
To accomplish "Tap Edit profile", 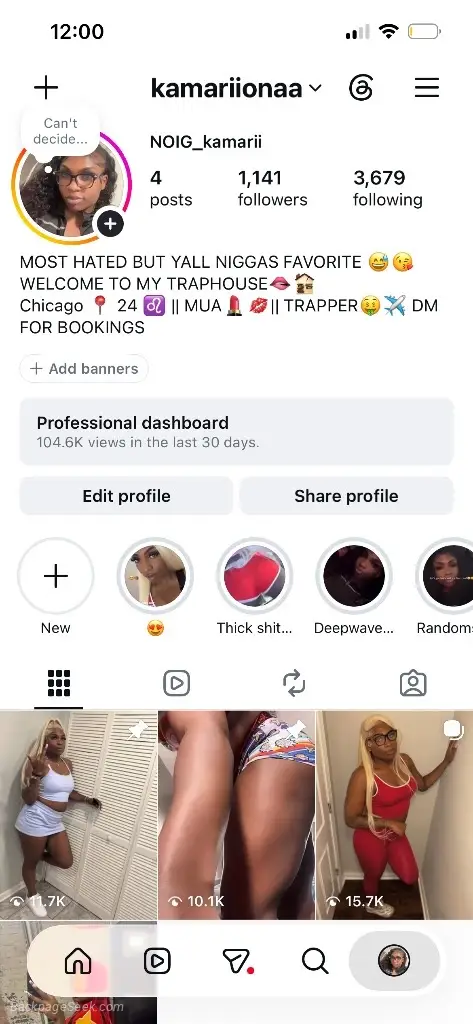I will 126,496.
